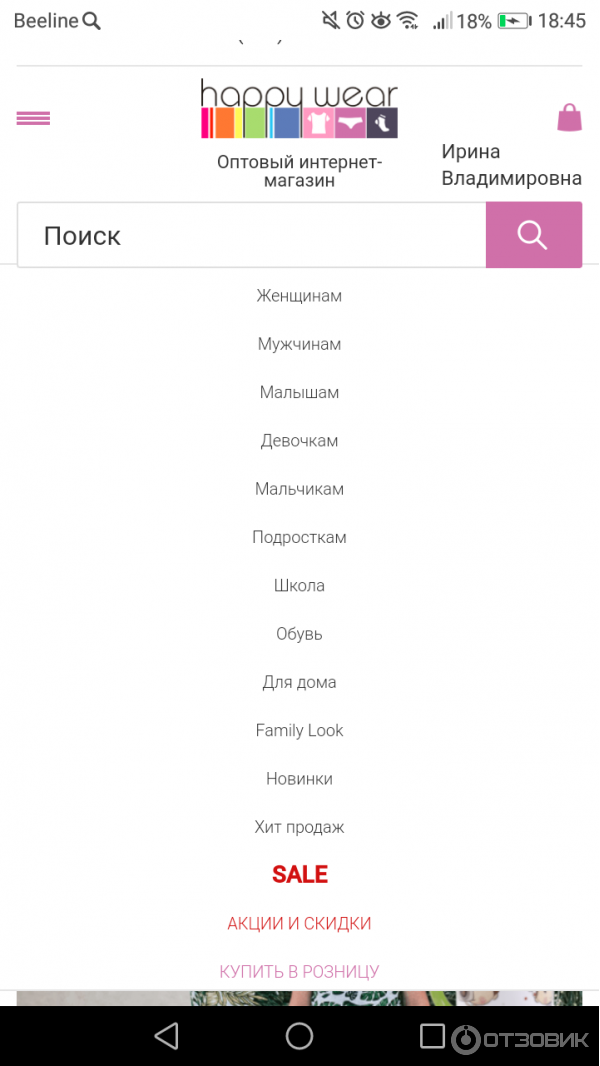Open the Хит продаж bestsellers

(x=299, y=827)
